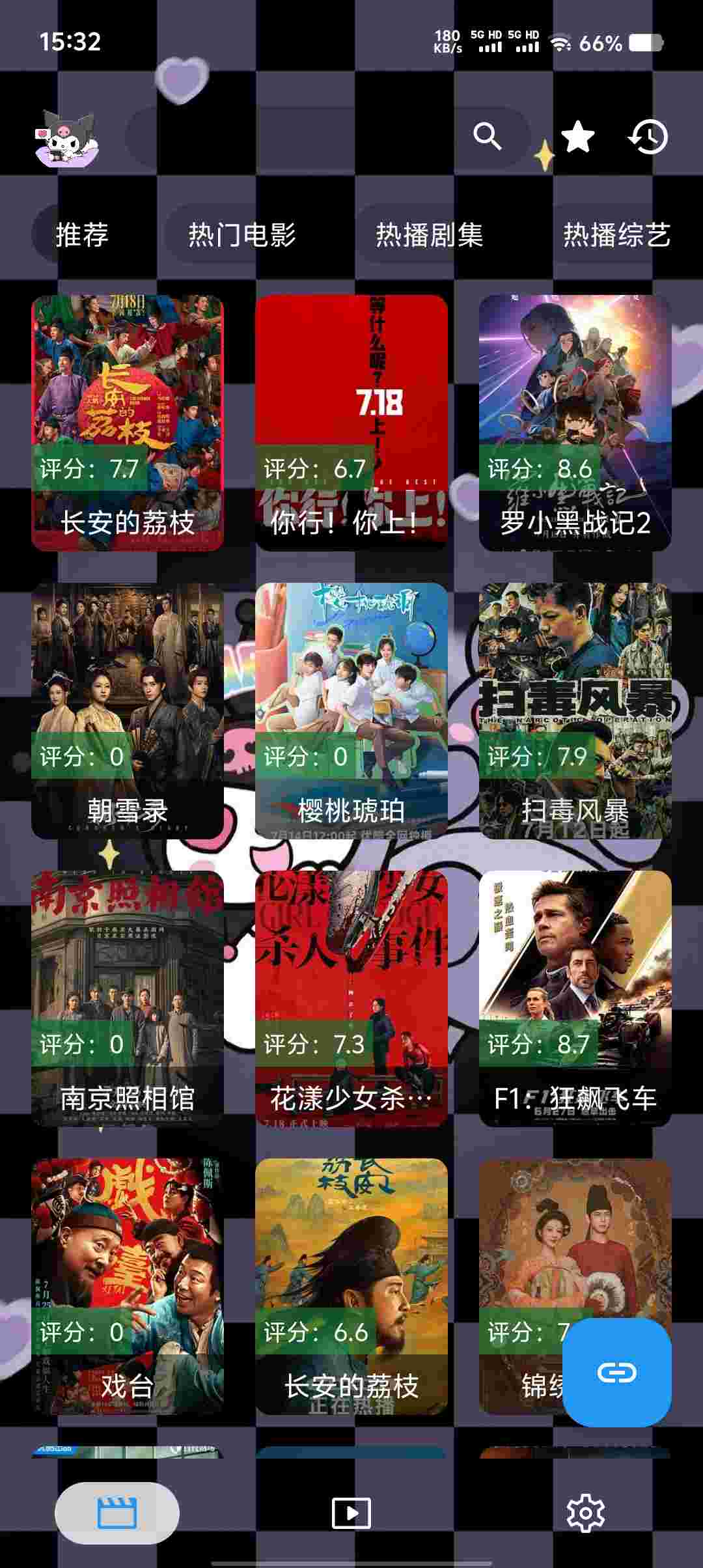Open the watch history
This screenshot has width=703, height=1568.
coord(648,137)
